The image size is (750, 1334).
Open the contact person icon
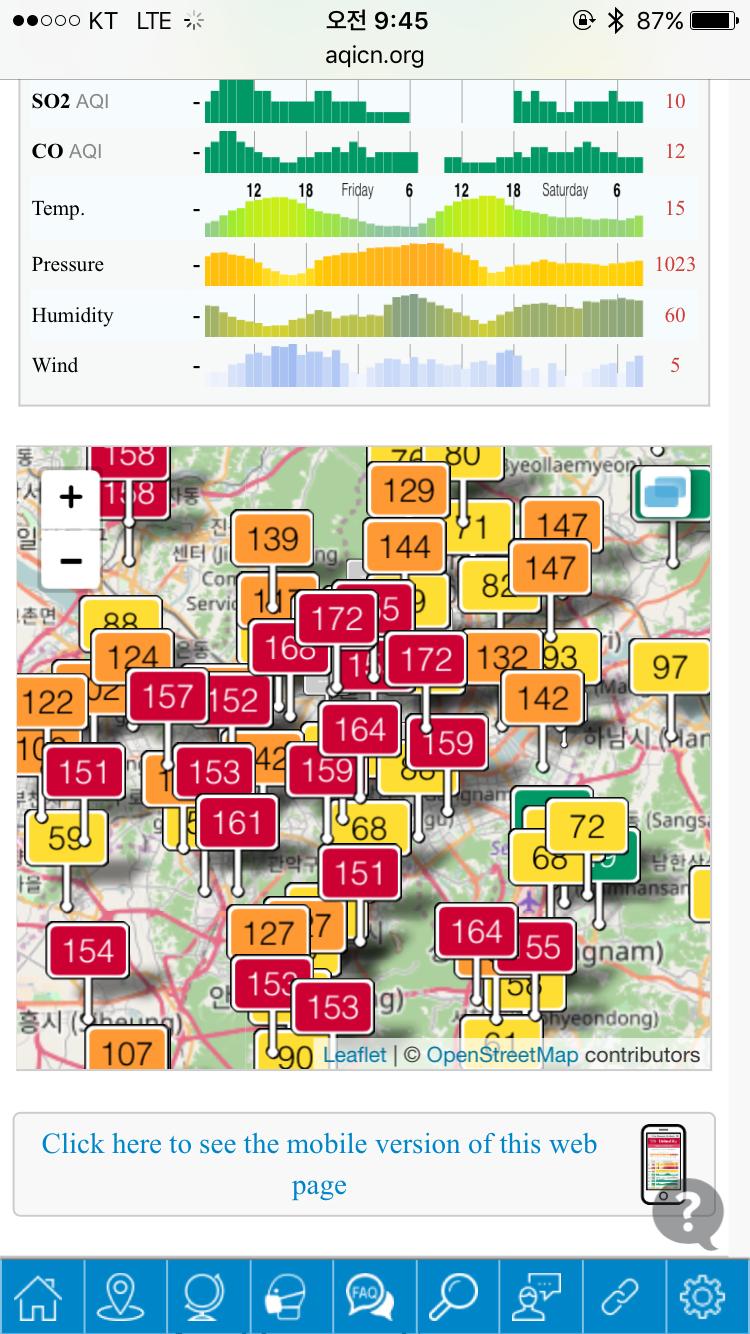539,1297
